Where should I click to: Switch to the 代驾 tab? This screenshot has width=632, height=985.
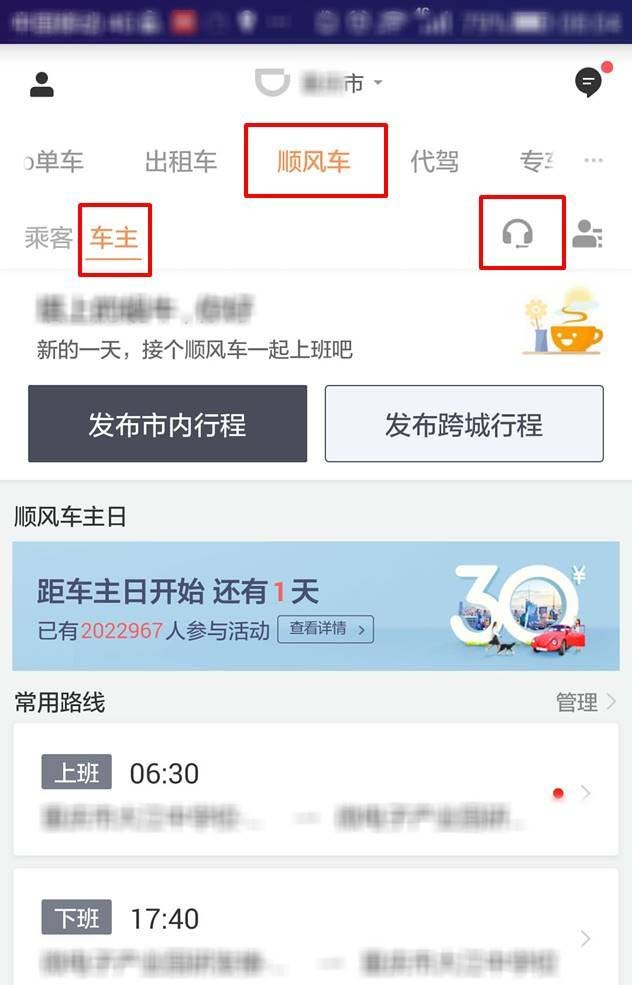click(x=434, y=161)
